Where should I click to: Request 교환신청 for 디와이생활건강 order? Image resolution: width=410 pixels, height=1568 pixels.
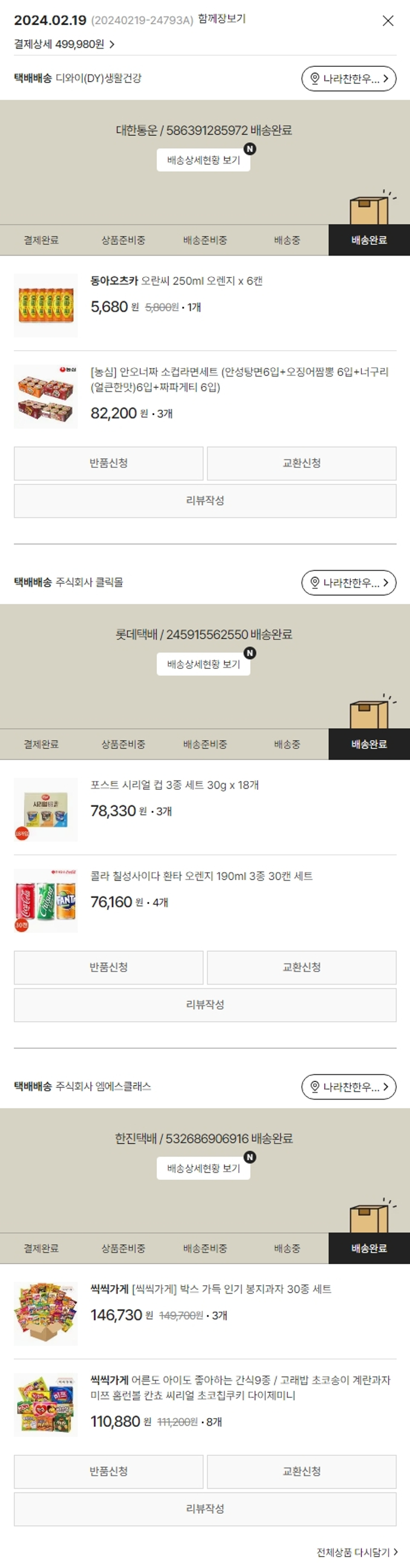pyautogui.click(x=301, y=463)
